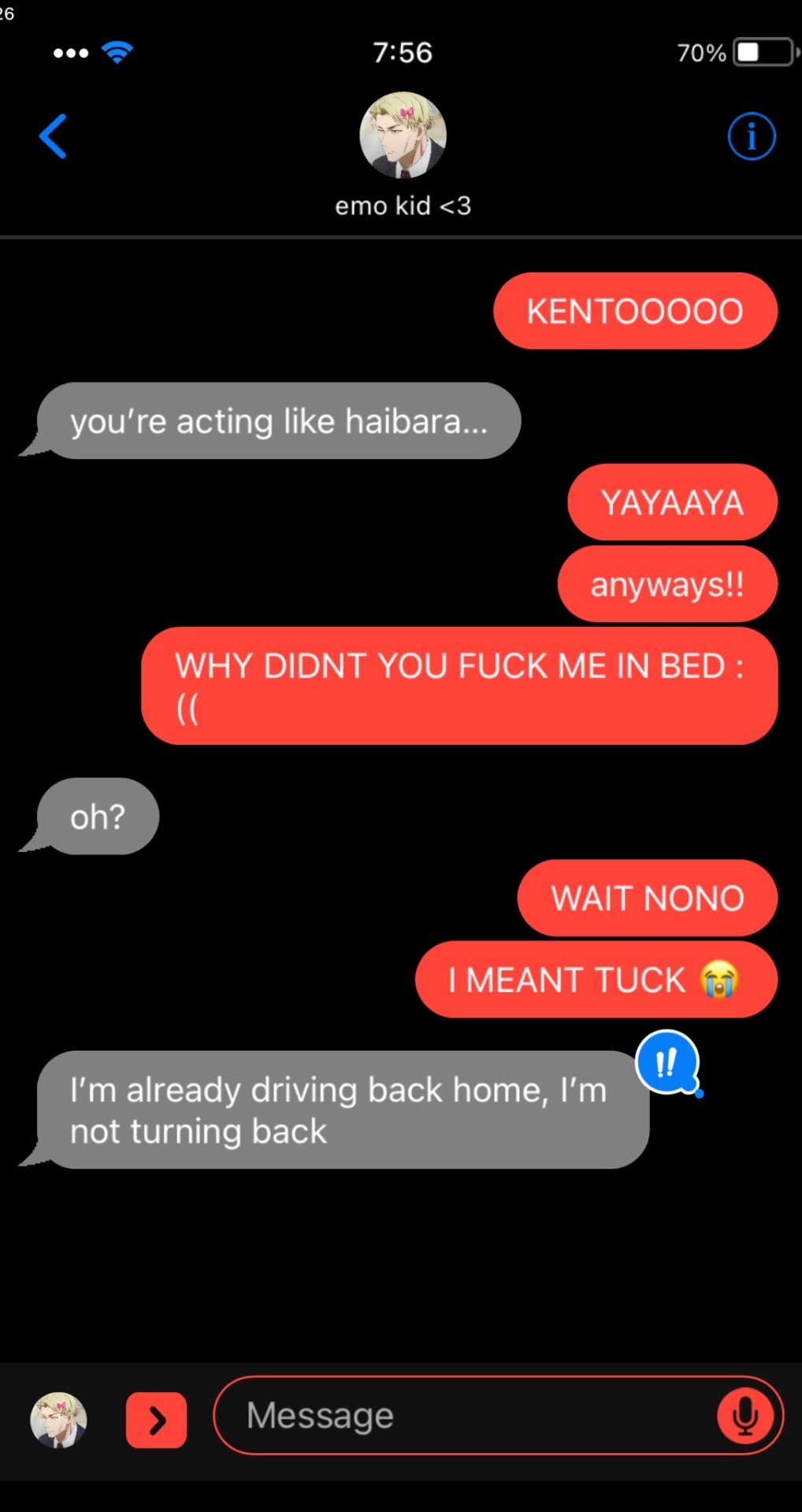802x1512 pixels.
Task: Tap the small avatar beside the arrow button
Action: [x=58, y=1420]
